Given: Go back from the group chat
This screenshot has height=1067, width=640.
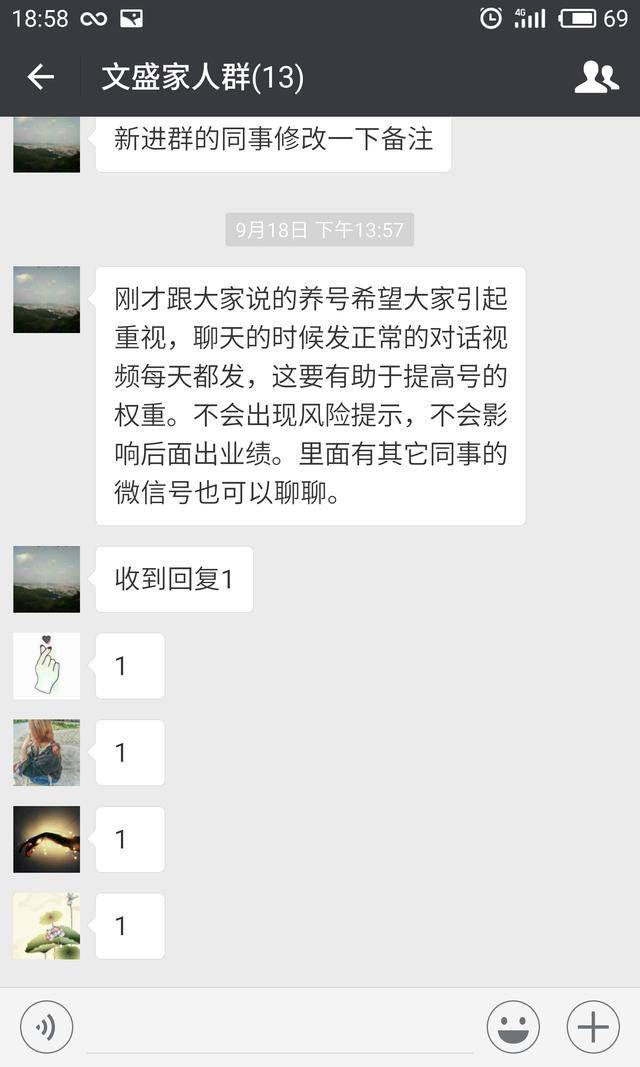Looking at the screenshot, I should pyautogui.click(x=40, y=77).
